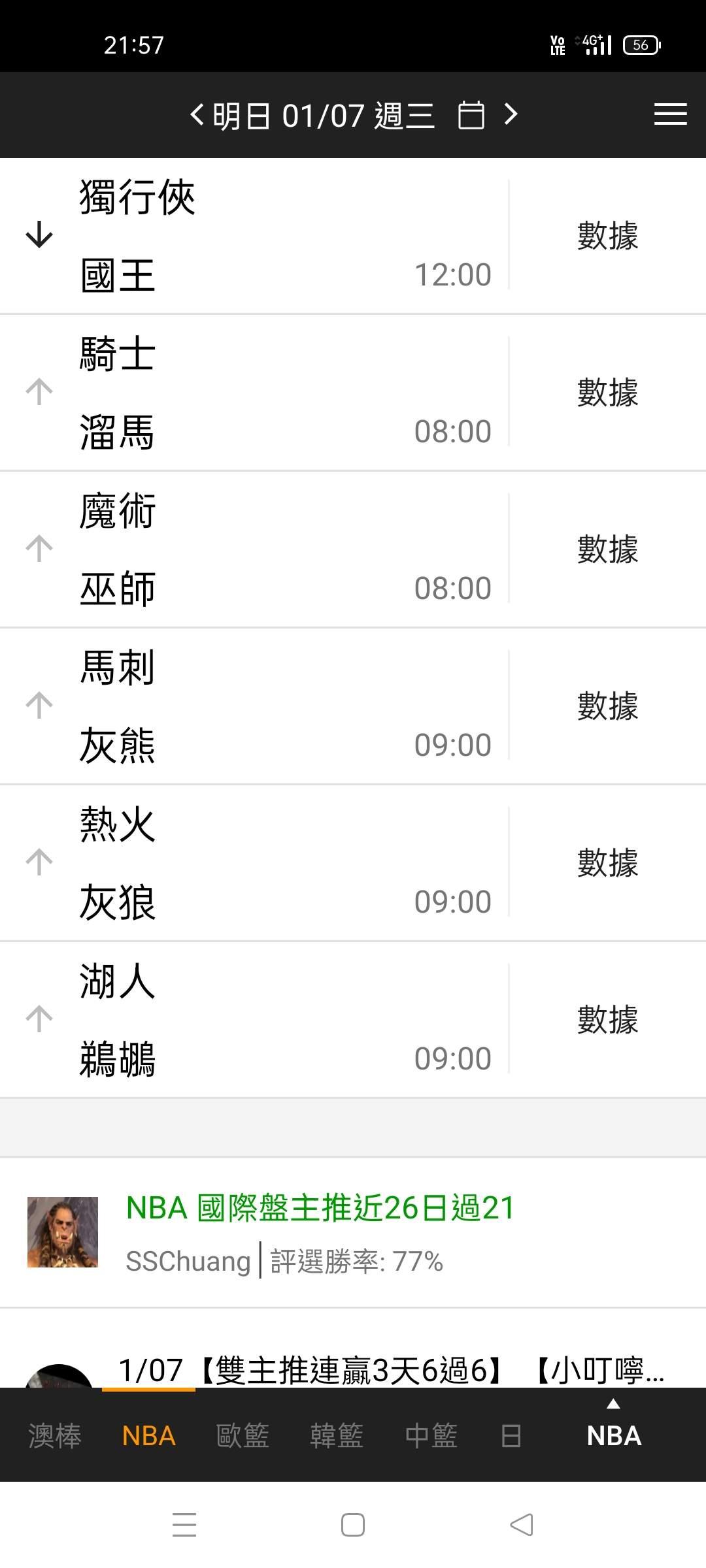Open 數據 for 獨行俠 vs 國王
Screen dimensions: 706x1568
(607, 236)
